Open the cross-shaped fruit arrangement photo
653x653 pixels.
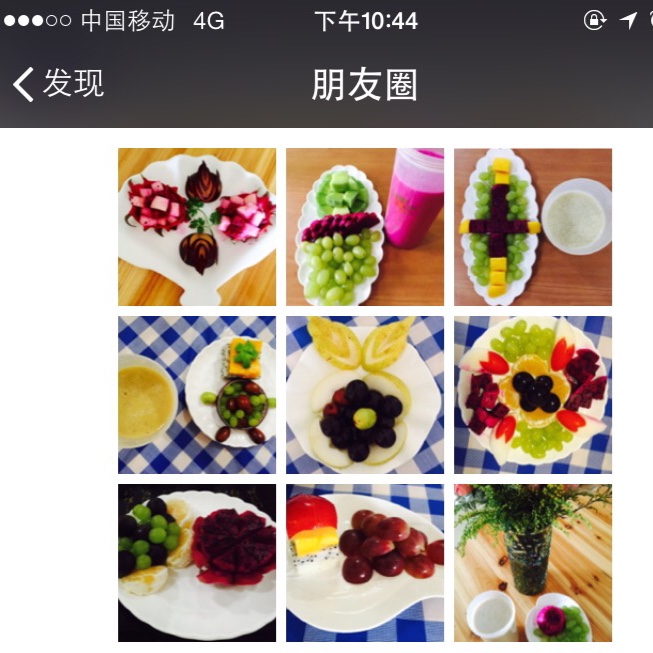click(x=533, y=227)
